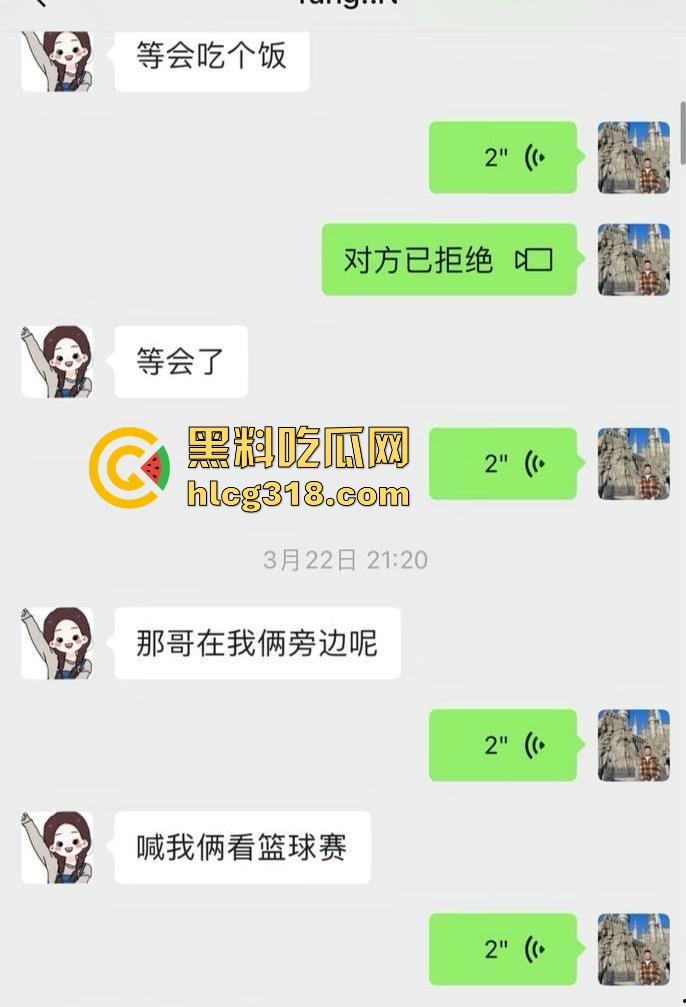The width and height of the screenshot is (686, 1007).
Task: Open the contact's avatar beside 喊我俩看篮球赛
Action: (57, 847)
